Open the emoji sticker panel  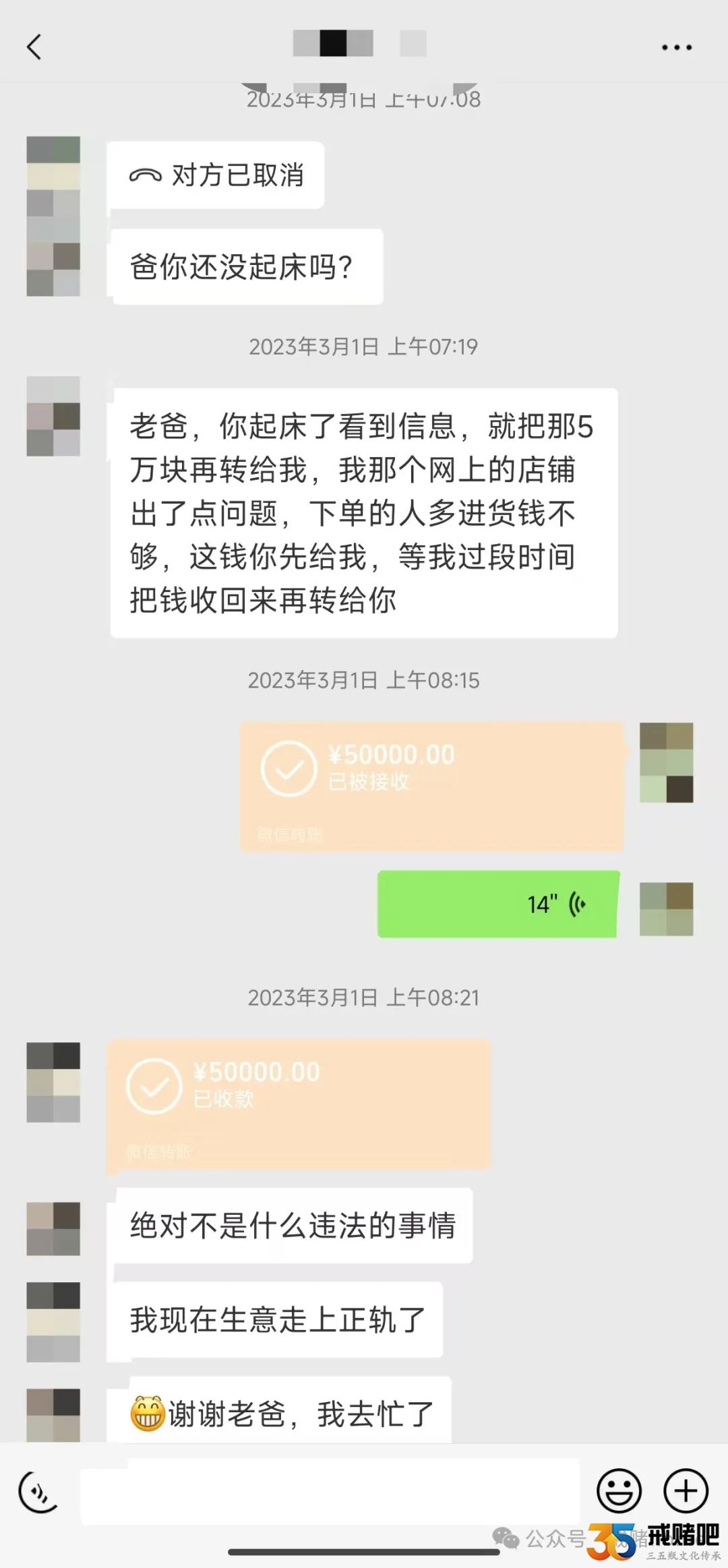tap(619, 1490)
